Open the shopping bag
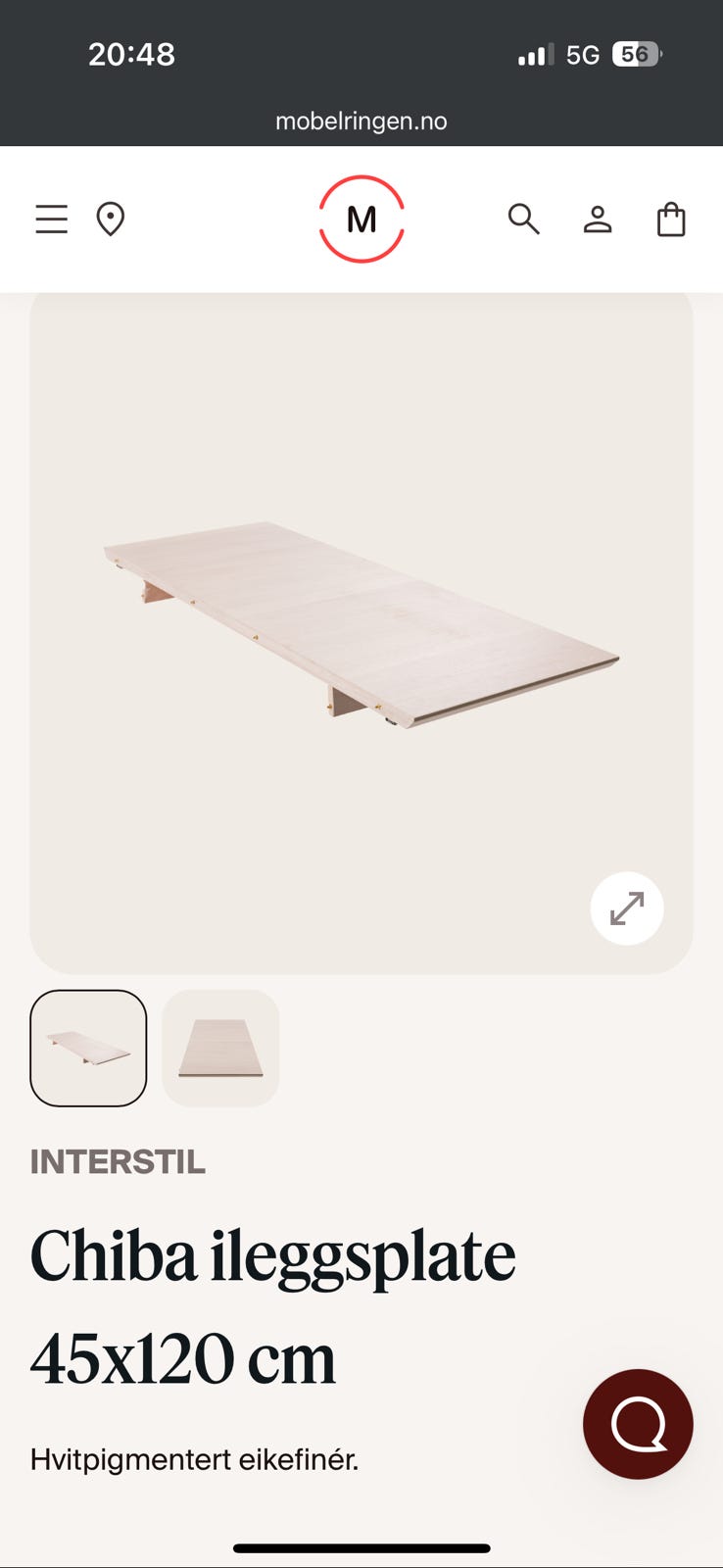Viewport: 723px width, 1568px height. coord(671,220)
